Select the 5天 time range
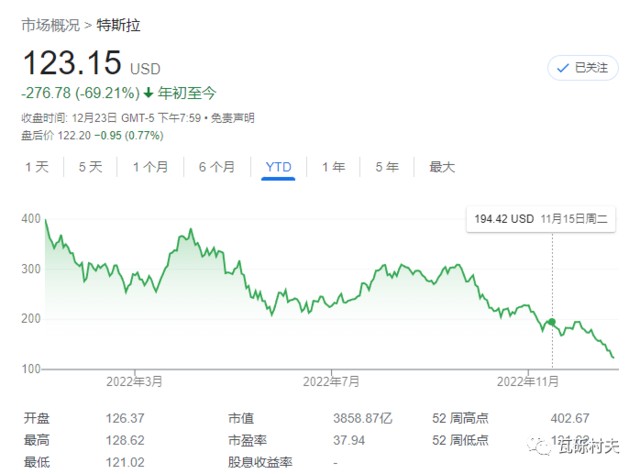This screenshot has height=474, width=640. pos(90,167)
